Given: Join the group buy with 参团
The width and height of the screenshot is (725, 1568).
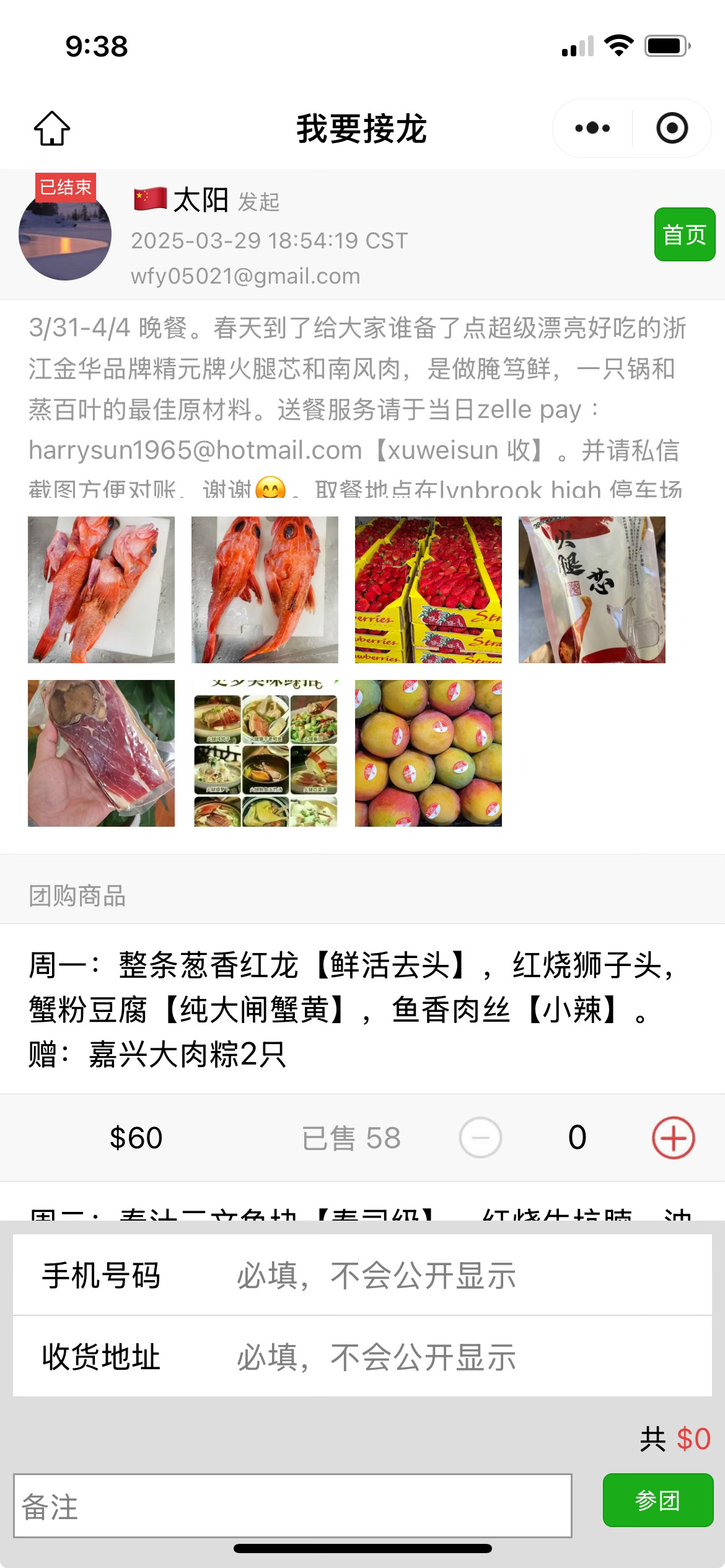Looking at the screenshot, I should pos(657,1500).
